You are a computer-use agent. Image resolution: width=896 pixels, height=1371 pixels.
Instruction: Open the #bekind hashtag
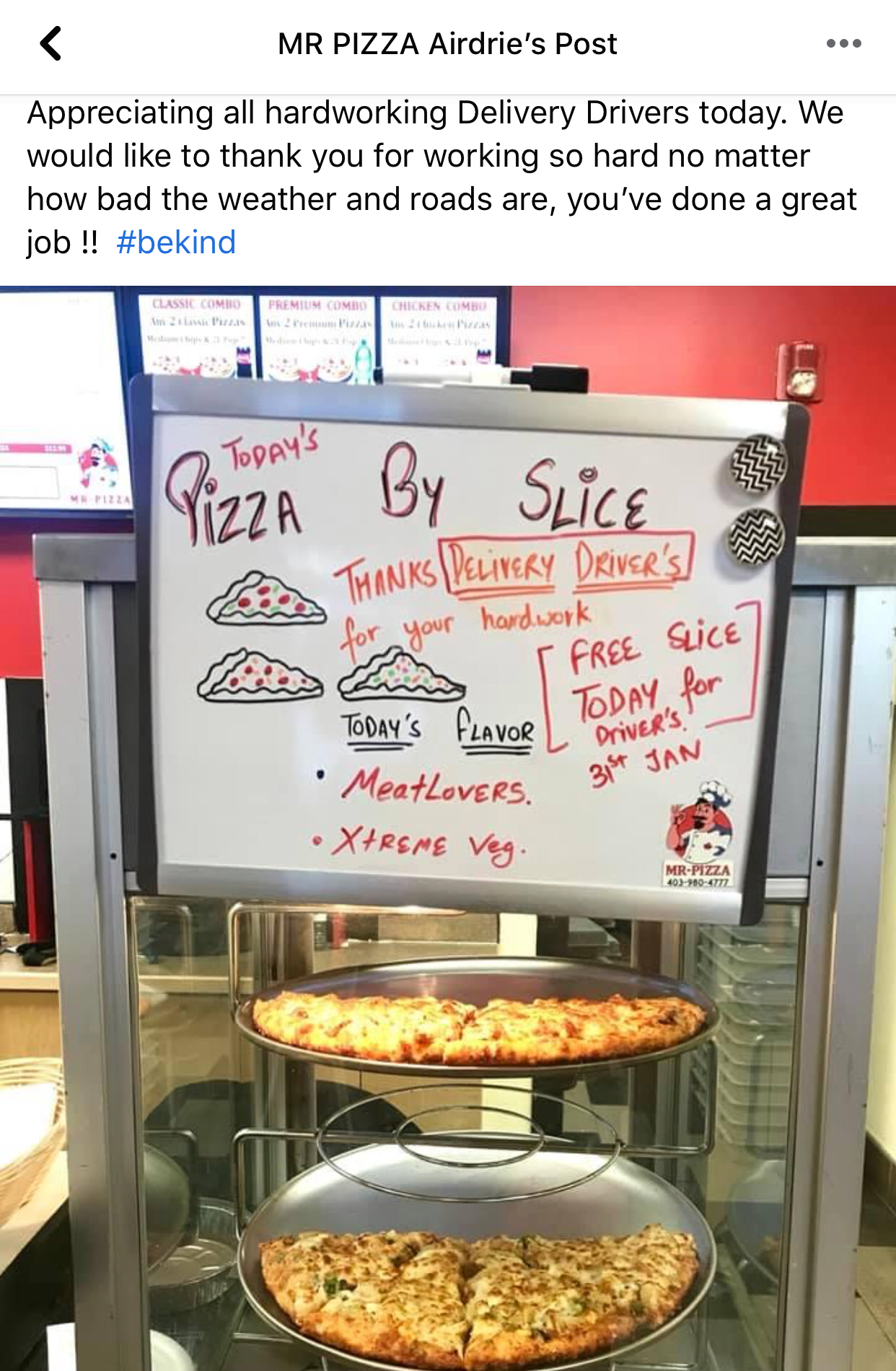click(x=176, y=242)
